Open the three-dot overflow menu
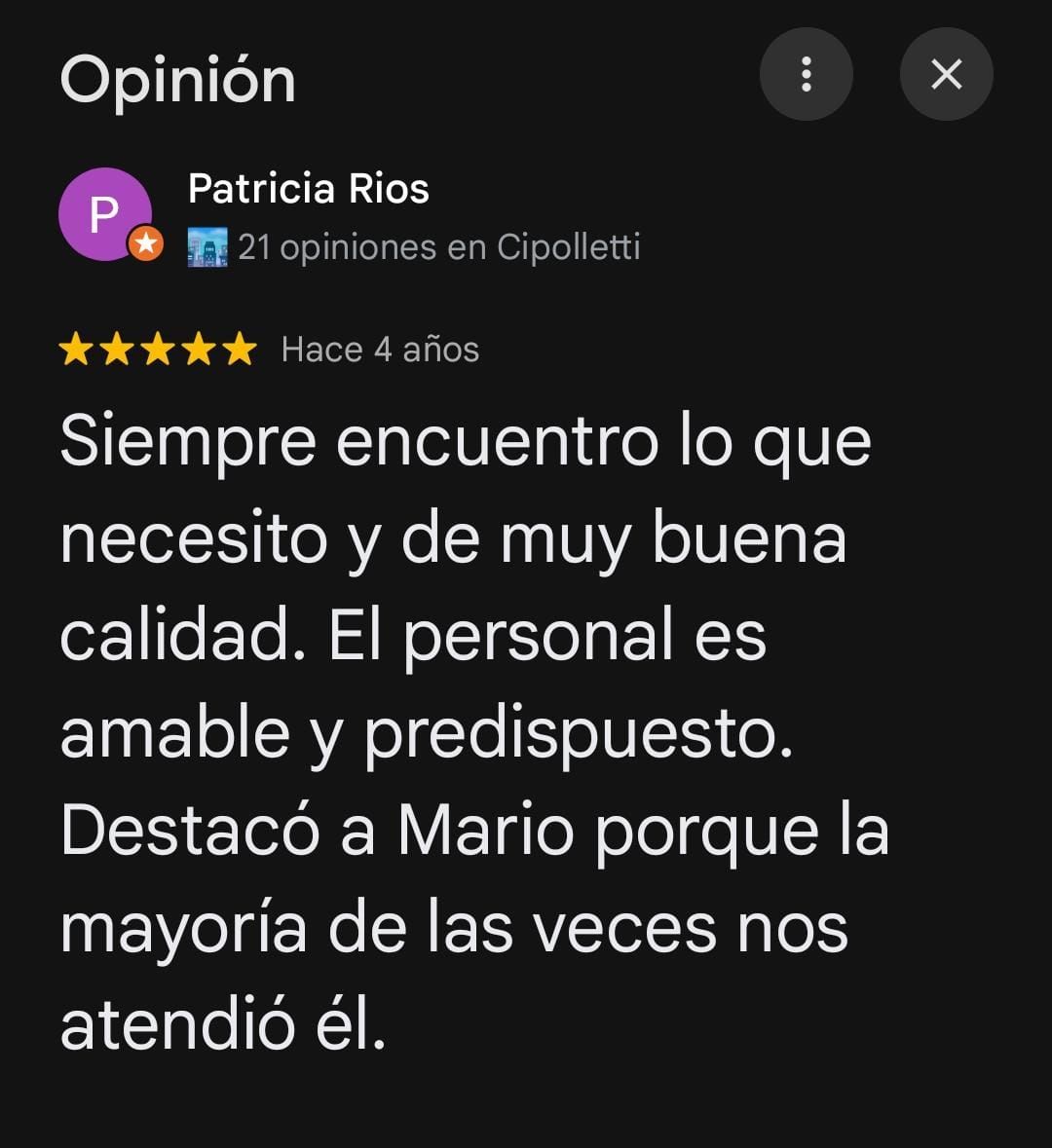Screen dimensions: 1052x1148 (x=806, y=74)
